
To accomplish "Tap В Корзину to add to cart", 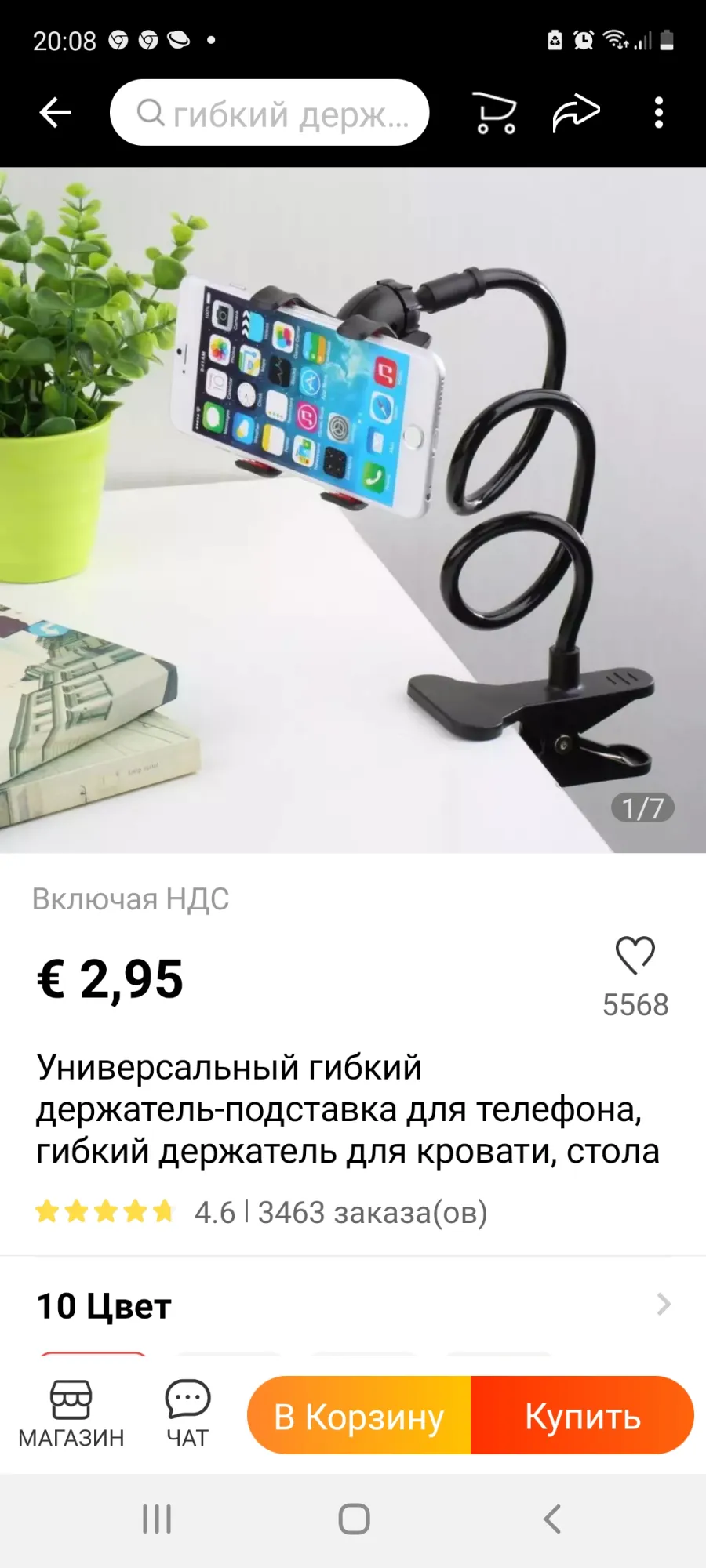I will 358,1416.
